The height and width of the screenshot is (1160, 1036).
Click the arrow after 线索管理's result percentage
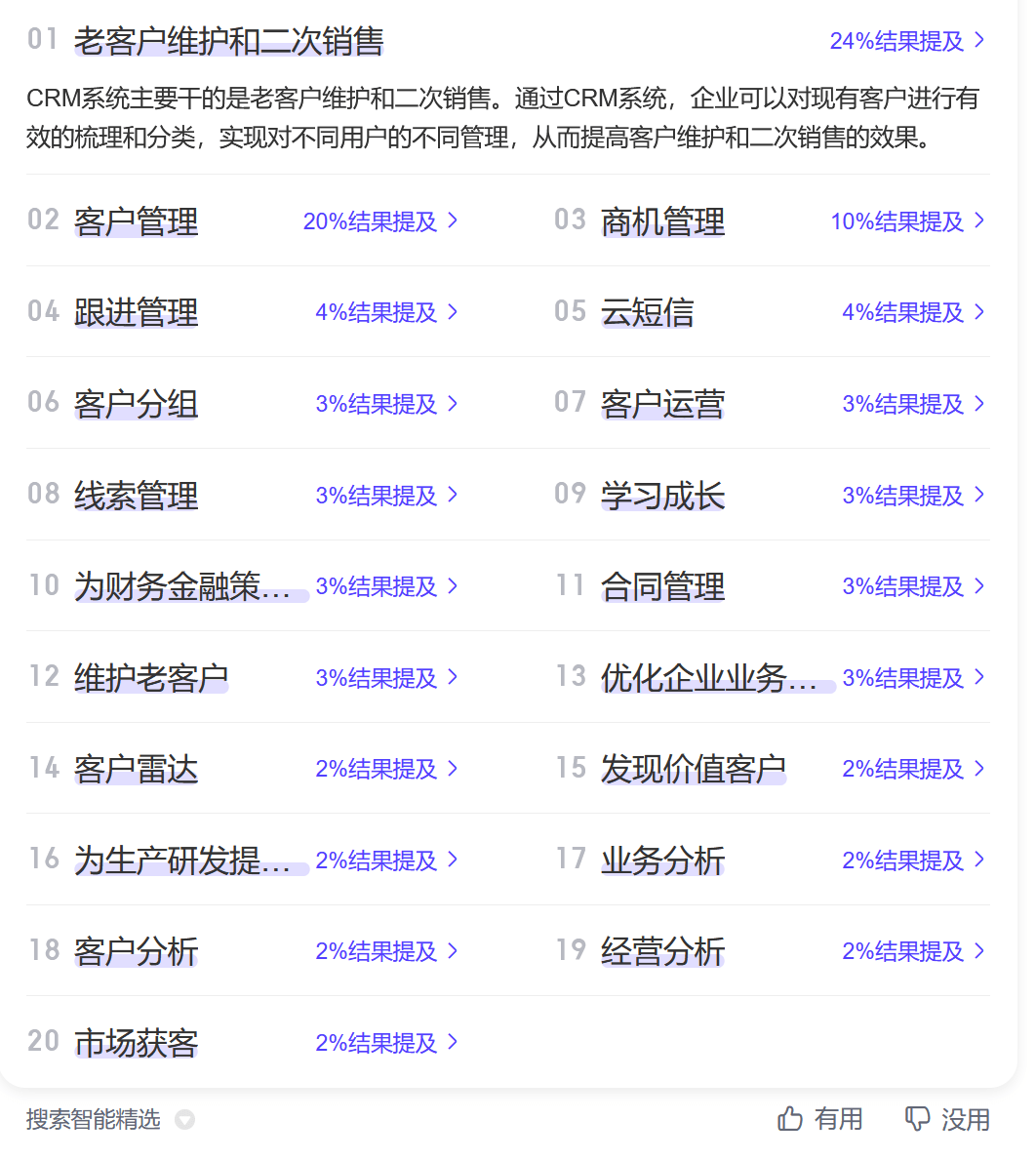(452, 495)
